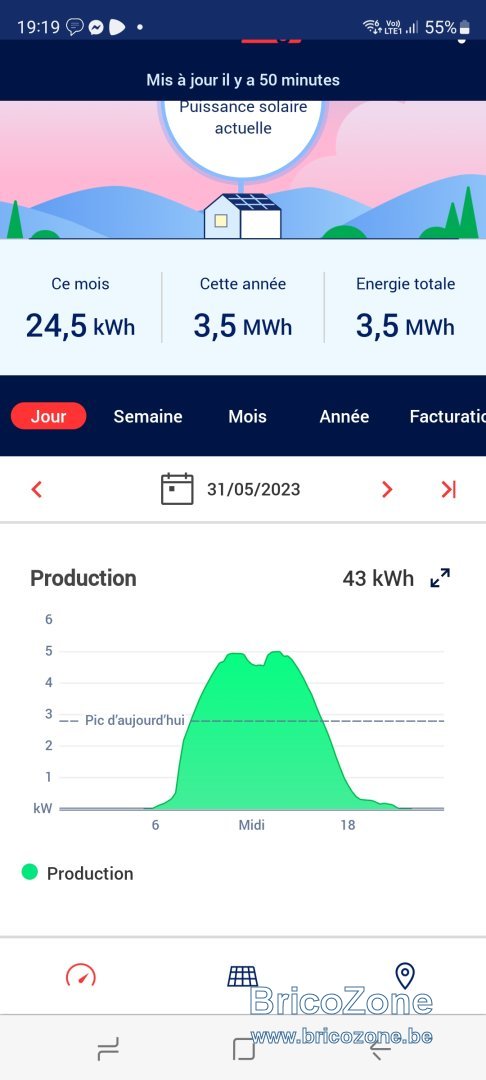486x1080 pixels.
Task: Toggle the Production legend series
Action: tap(77, 873)
